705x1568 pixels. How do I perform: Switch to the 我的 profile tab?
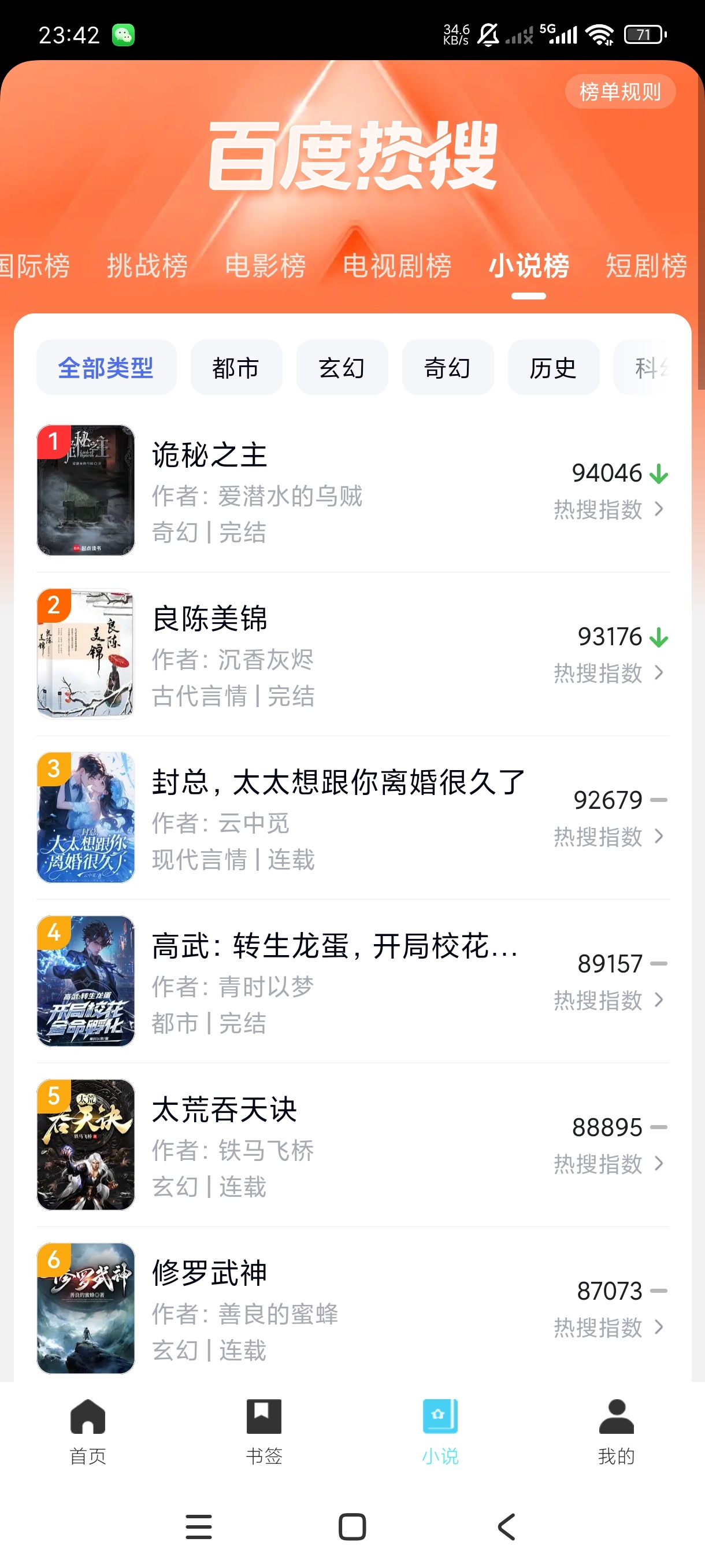pyautogui.click(x=616, y=1432)
